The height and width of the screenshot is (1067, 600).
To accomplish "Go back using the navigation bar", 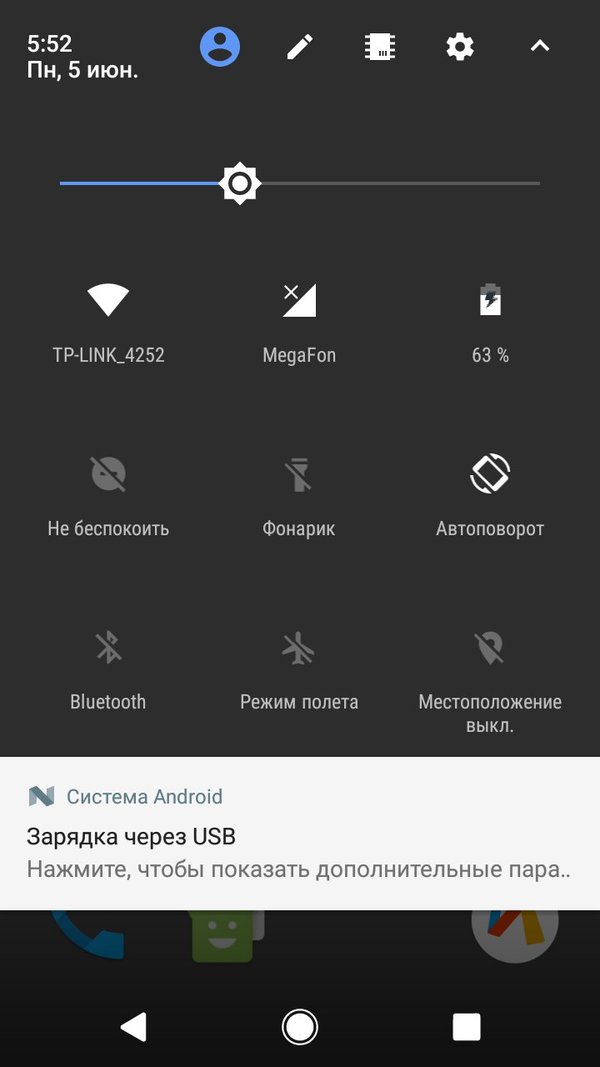I will tap(133, 1026).
